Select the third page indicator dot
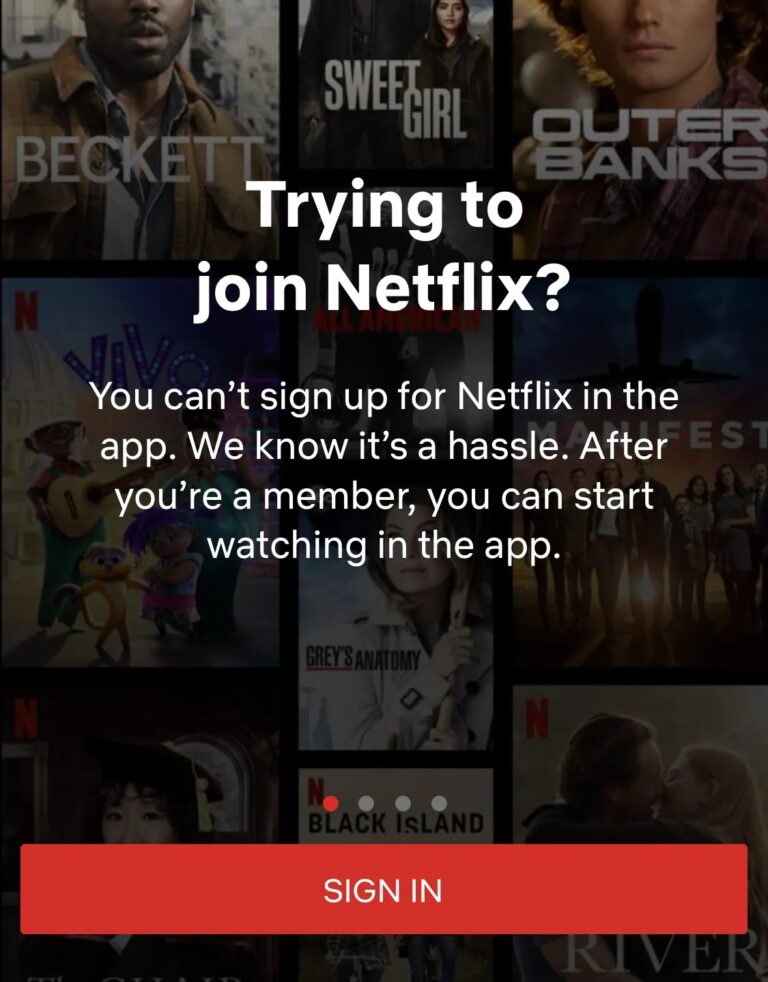This screenshot has width=768, height=982. pos(402,802)
